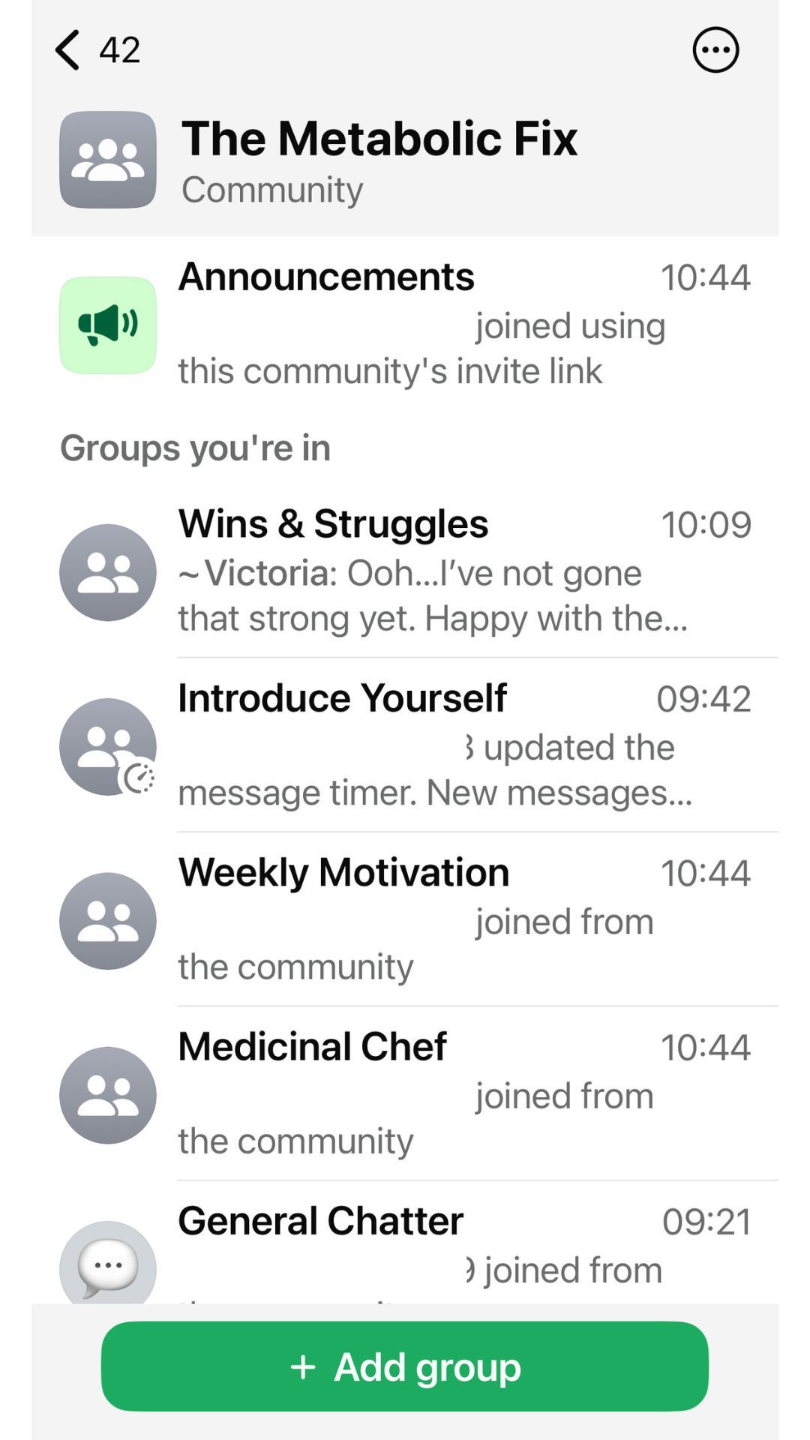Open the Medicinal Chef group

404,1093
